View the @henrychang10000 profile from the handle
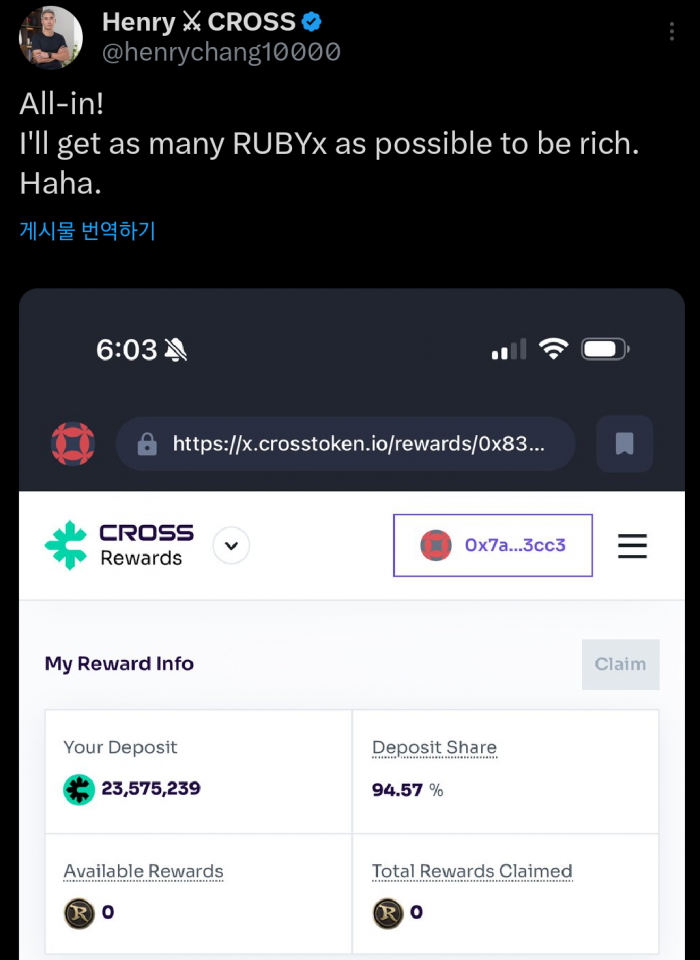Screen dimensions: 700x960 point(221,52)
